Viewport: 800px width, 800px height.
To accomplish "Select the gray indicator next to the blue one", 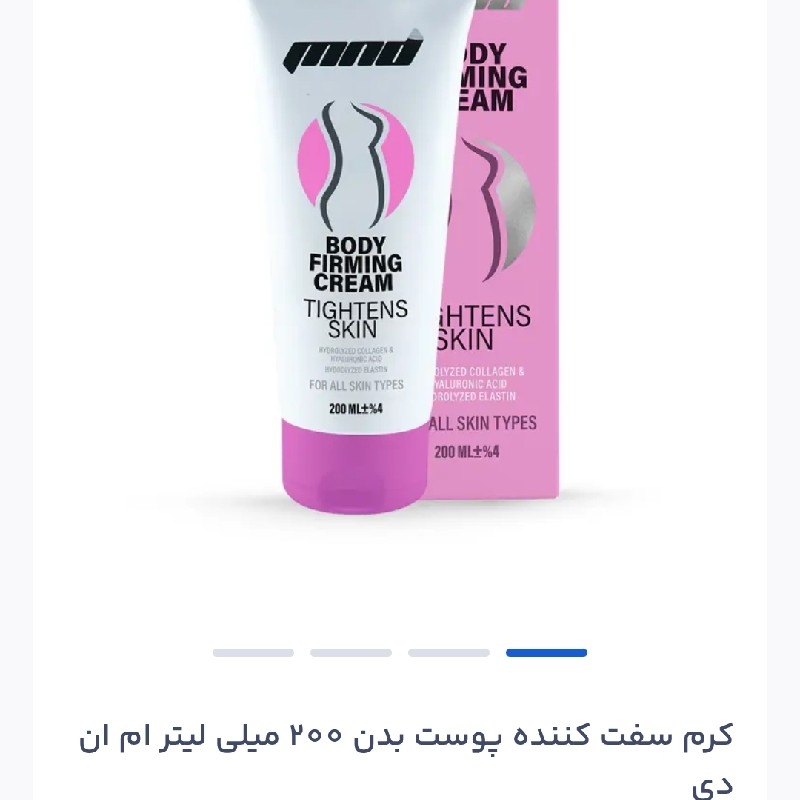I will [448, 653].
